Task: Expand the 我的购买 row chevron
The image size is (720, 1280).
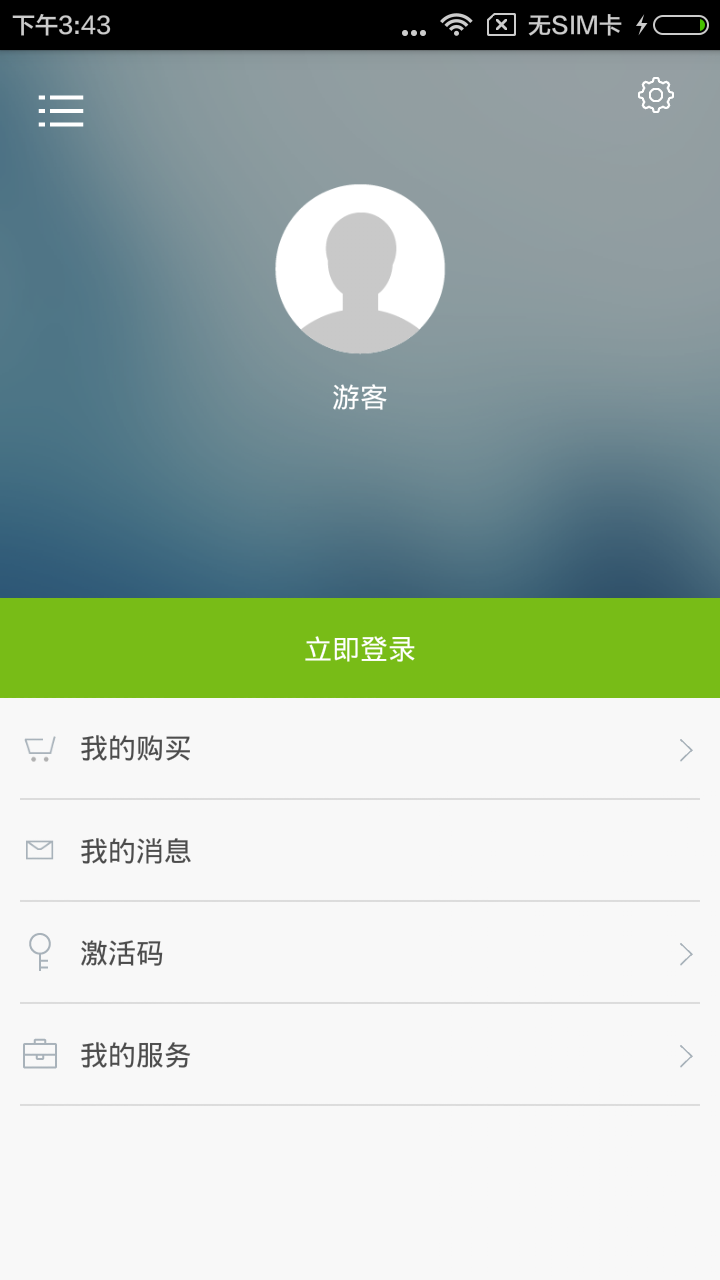Action: click(x=685, y=749)
